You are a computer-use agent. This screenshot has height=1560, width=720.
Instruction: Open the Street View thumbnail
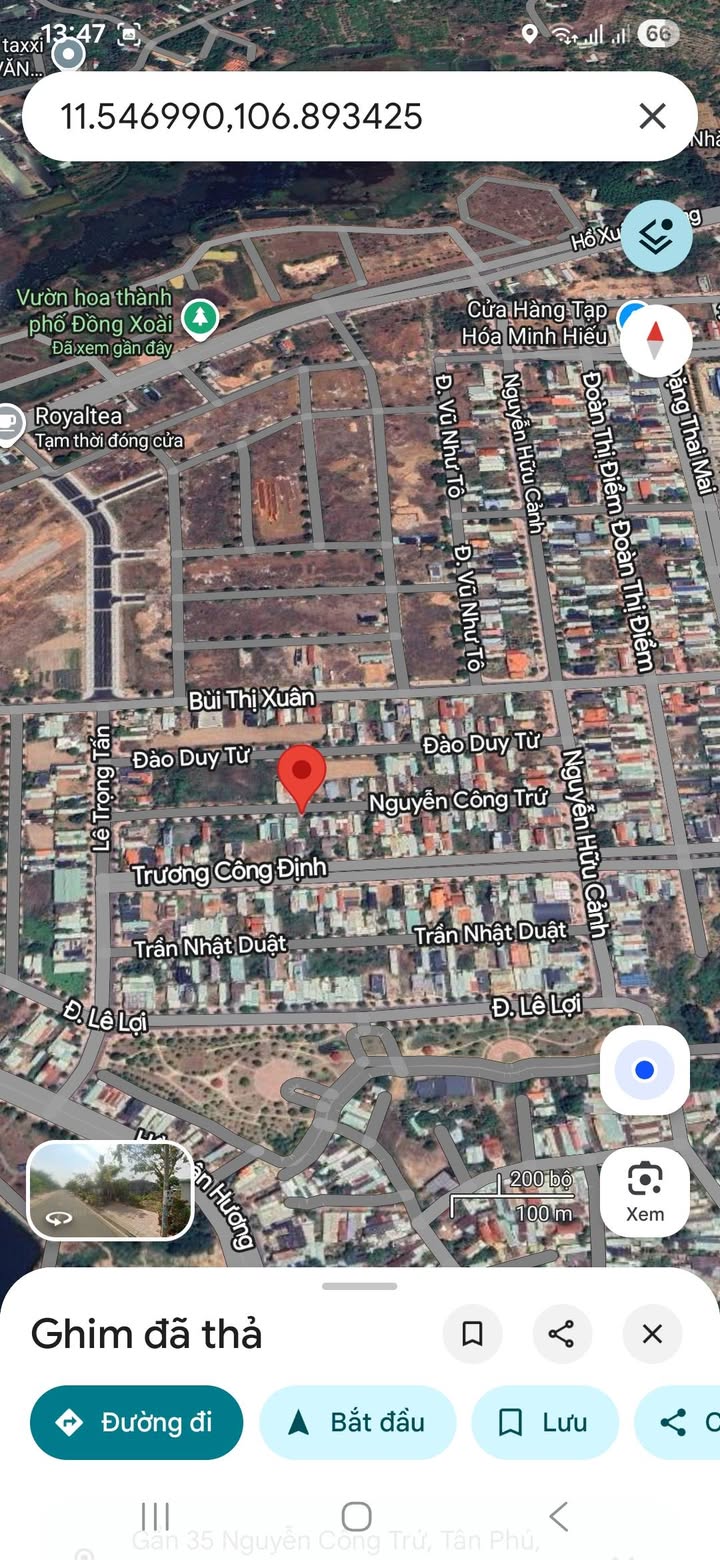[110, 1191]
